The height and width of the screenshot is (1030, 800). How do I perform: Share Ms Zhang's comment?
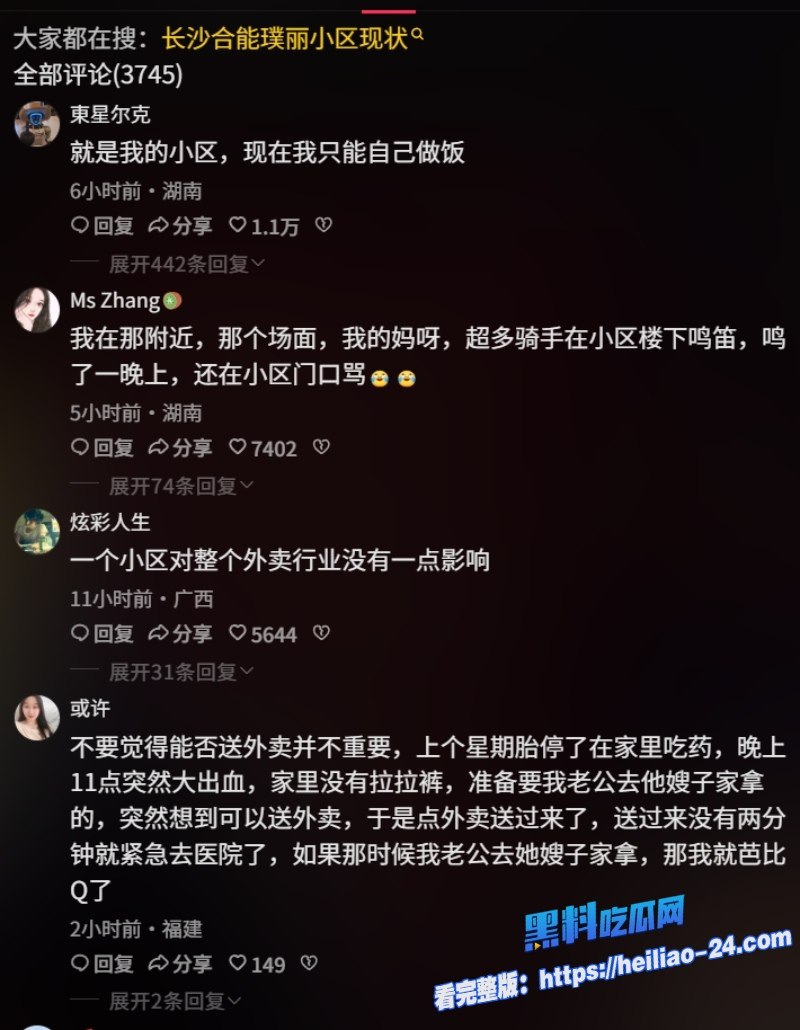point(180,448)
